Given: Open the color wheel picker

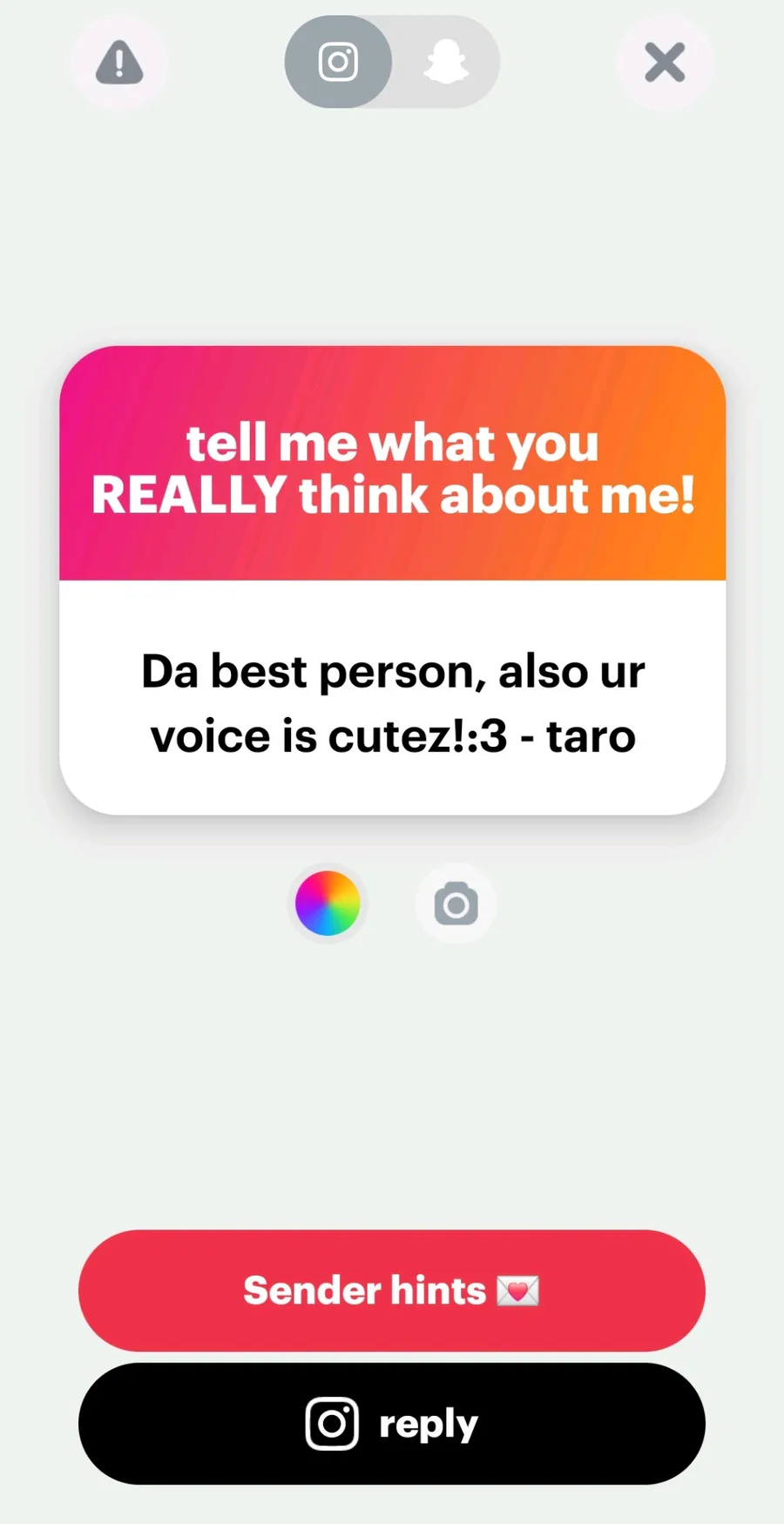Looking at the screenshot, I should 328,904.
